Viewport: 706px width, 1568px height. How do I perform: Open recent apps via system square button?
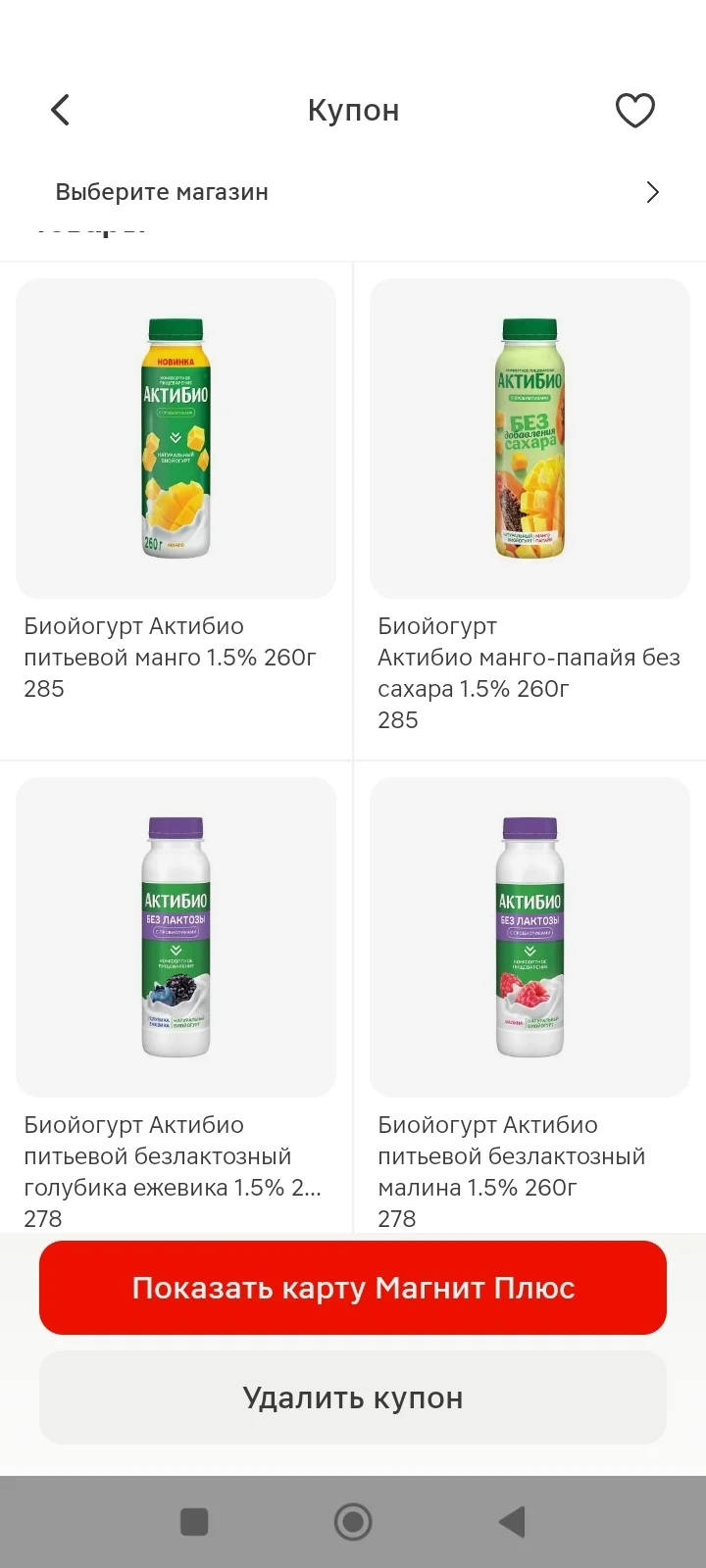click(194, 1522)
